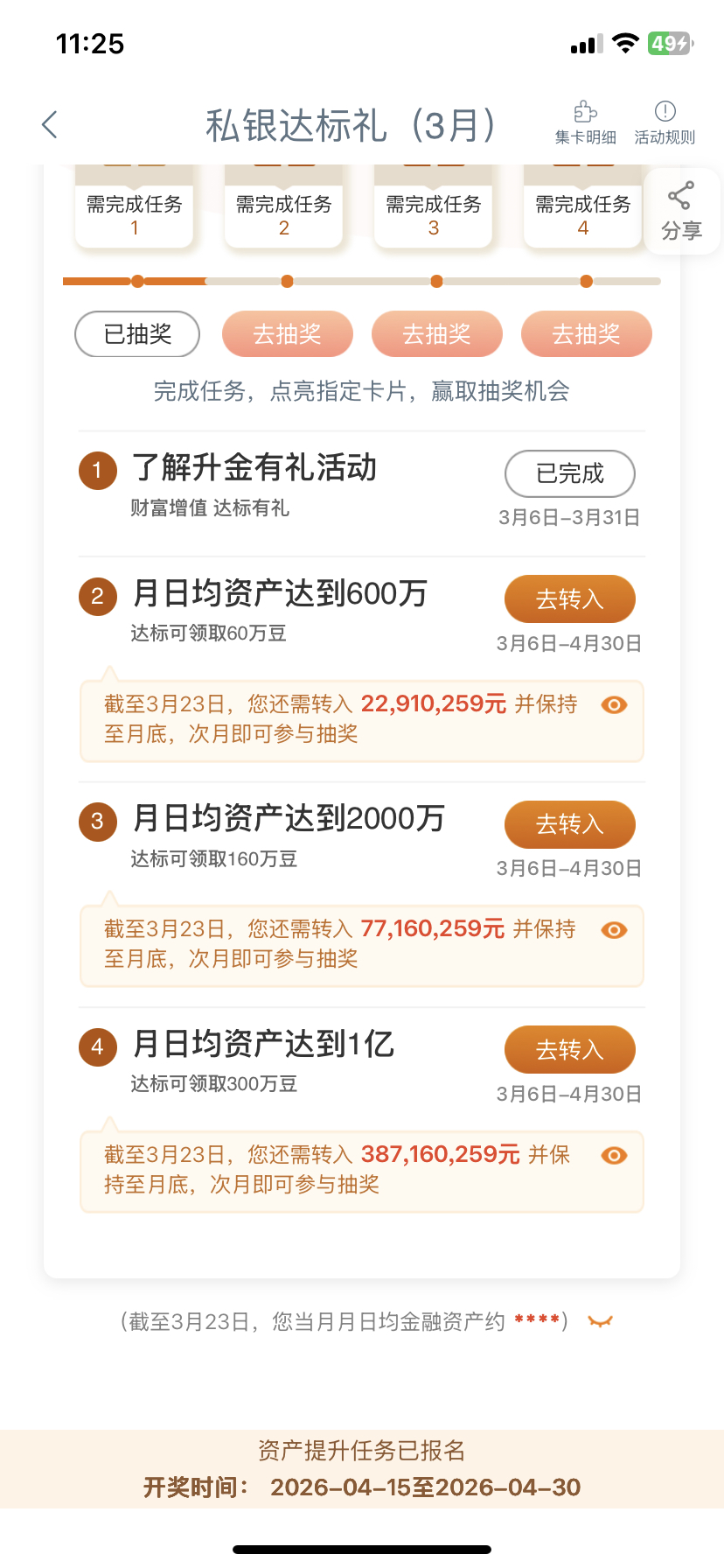This screenshot has height=1568, width=724.
Task: Select 去转入 for 月日均资产达到600万
Action: pyautogui.click(x=569, y=599)
